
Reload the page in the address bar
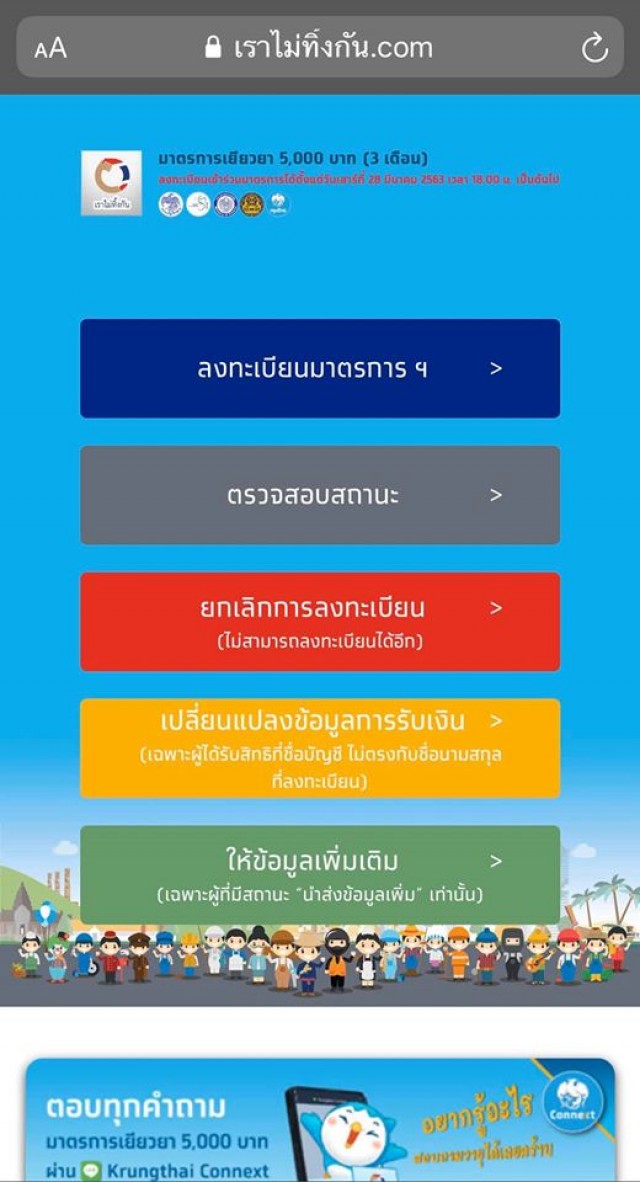594,49
